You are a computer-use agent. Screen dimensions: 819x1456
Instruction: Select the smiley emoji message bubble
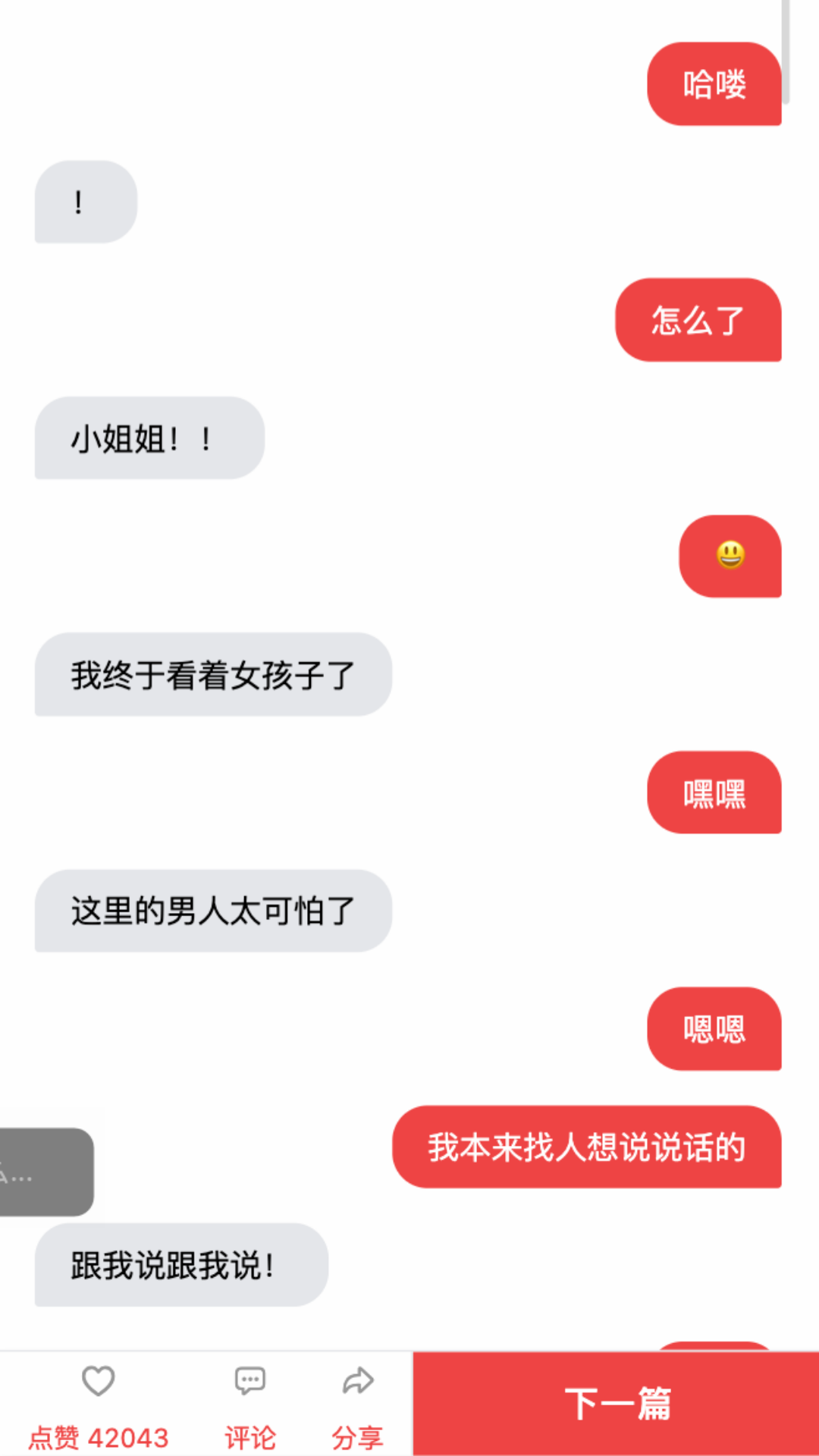(x=730, y=556)
